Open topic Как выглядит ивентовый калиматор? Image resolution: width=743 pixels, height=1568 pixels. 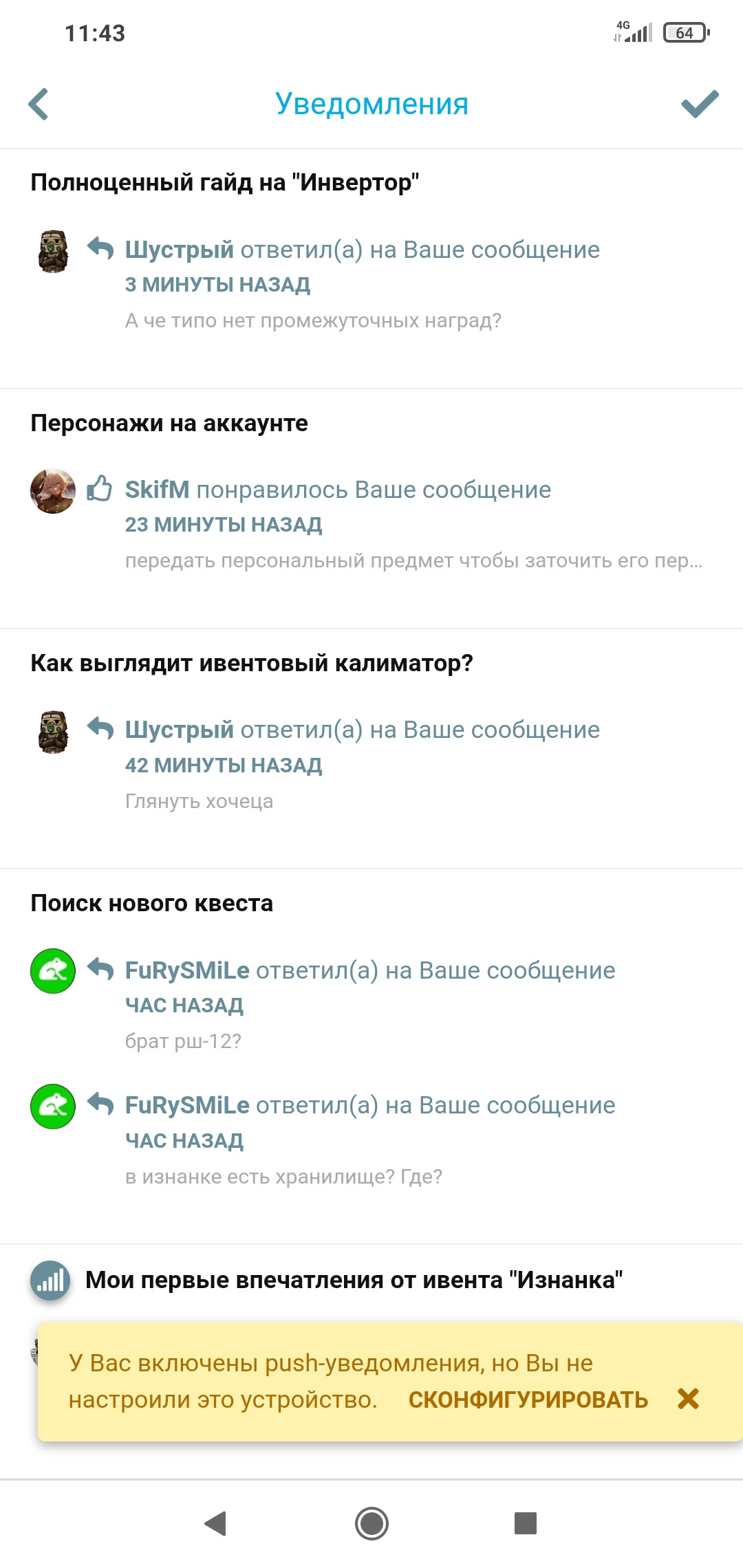tap(252, 664)
